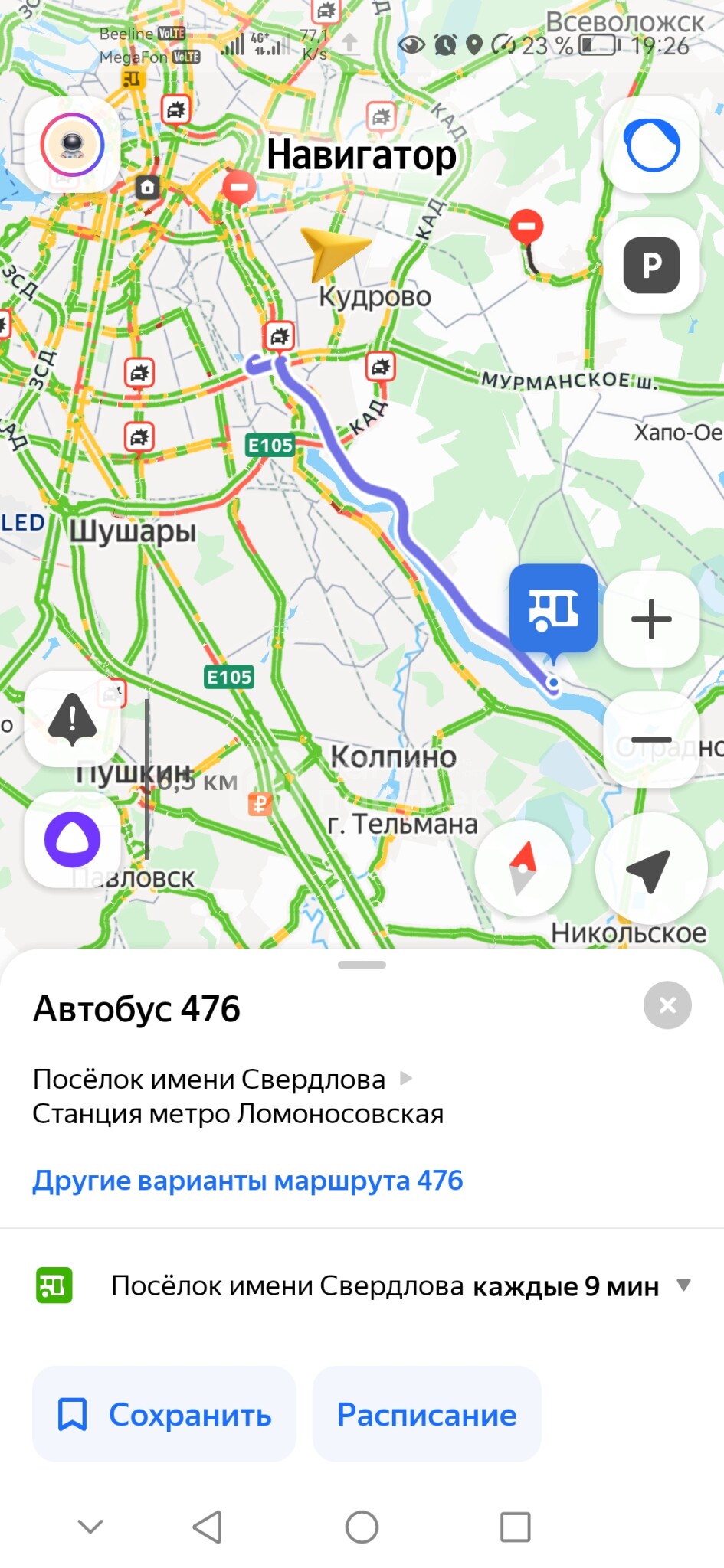Expand the Посёлок имени Свердлова interval row
Image resolution: width=724 pixels, height=1568 pixels.
[x=683, y=1285]
